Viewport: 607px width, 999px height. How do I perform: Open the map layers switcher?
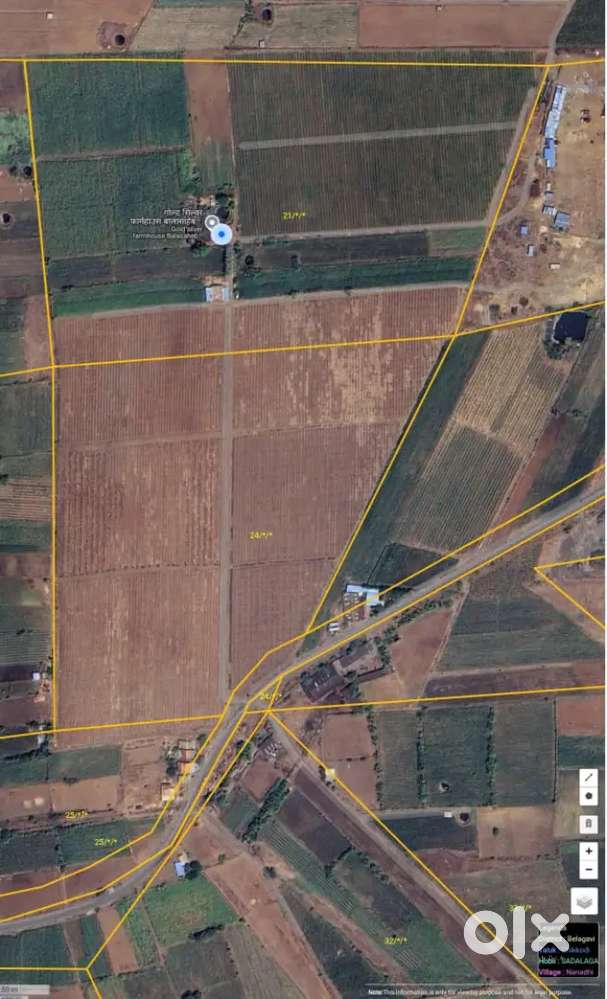[x=585, y=901]
